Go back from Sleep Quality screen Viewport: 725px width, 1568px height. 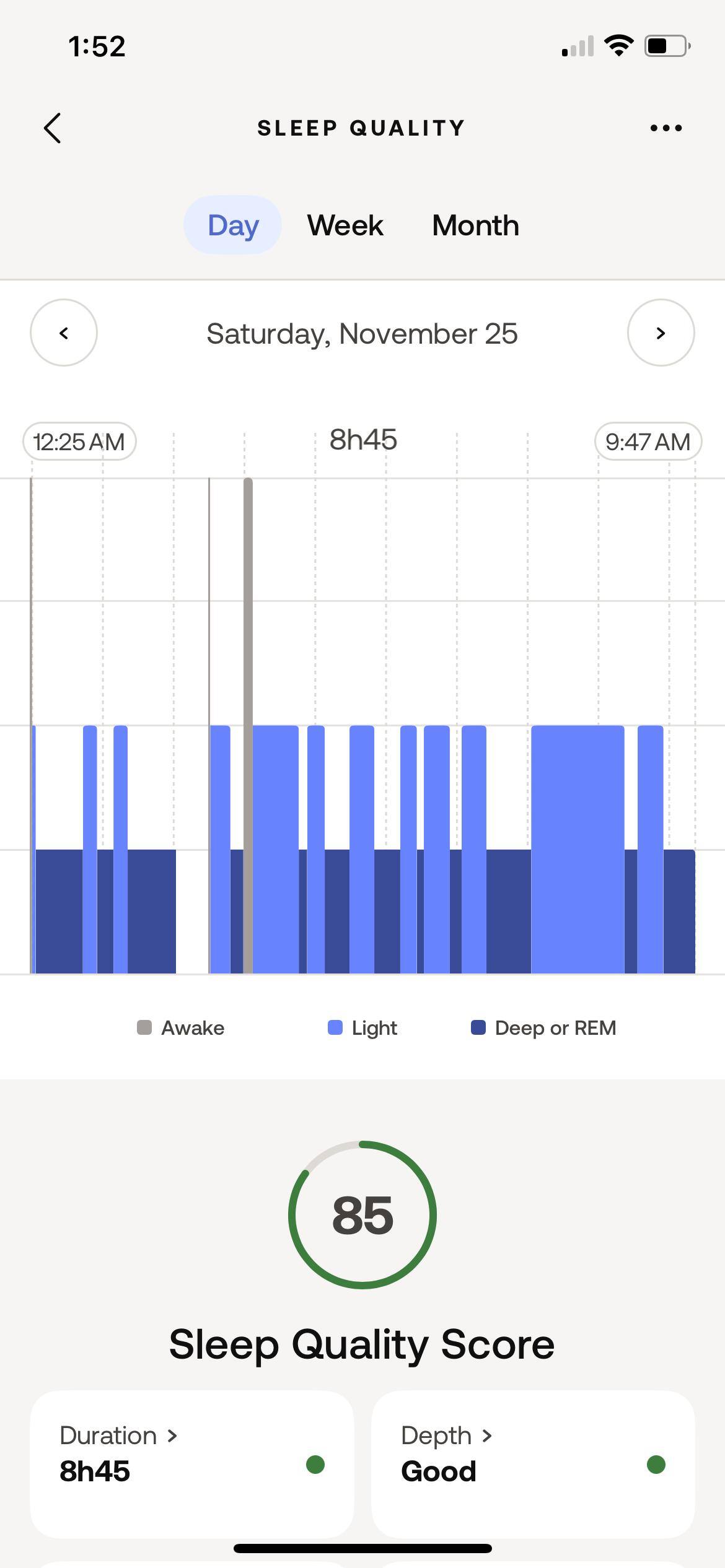53,128
